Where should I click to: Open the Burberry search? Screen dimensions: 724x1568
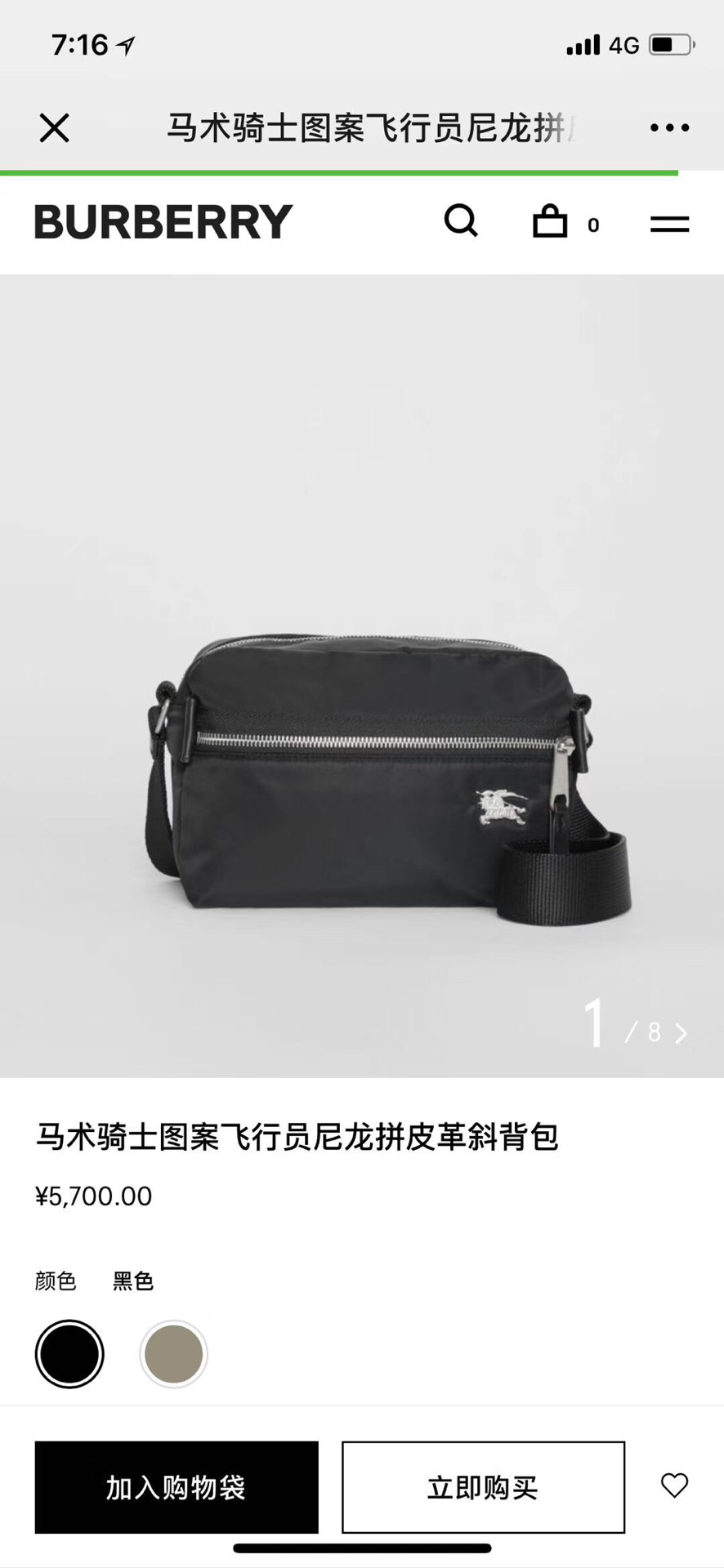[x=461, y=221]
